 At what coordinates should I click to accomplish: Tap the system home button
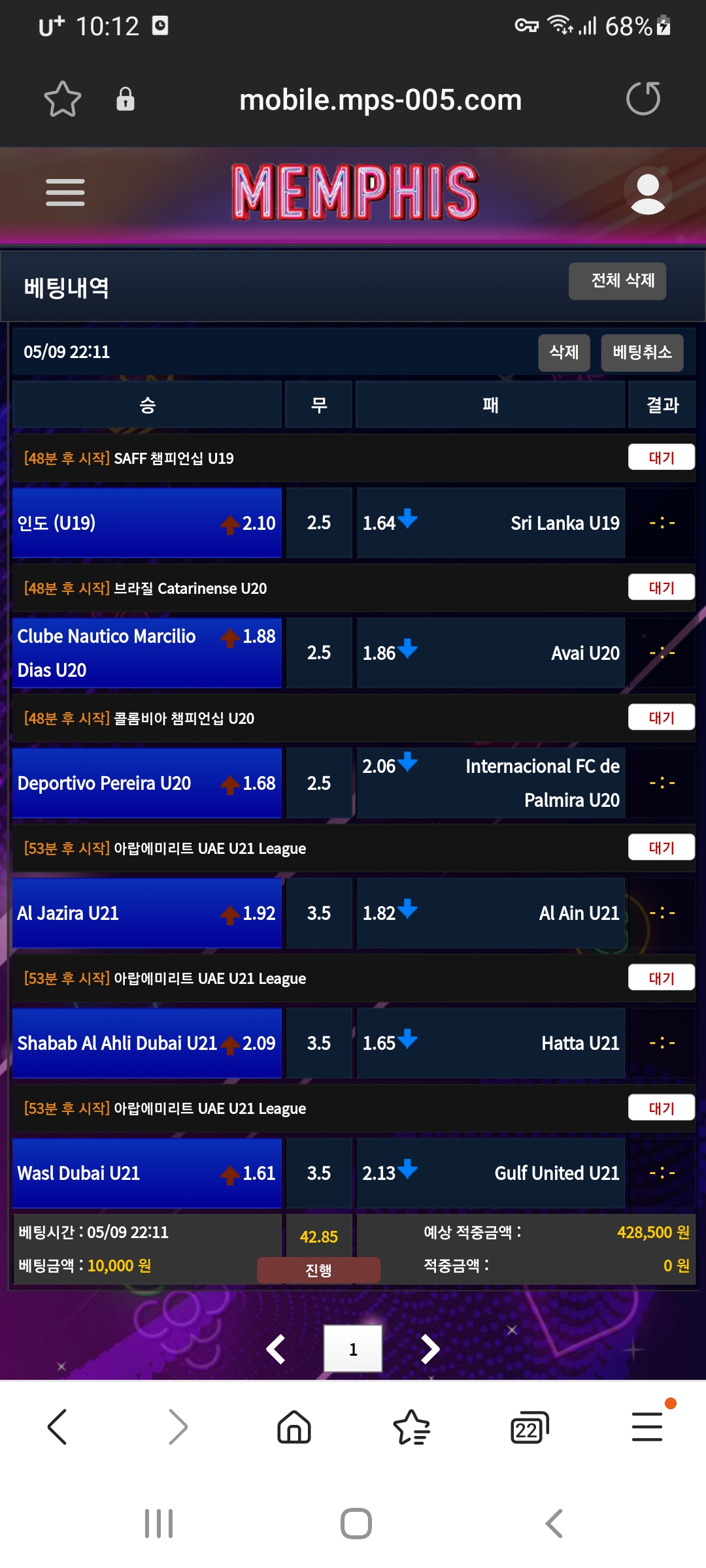point(356,1524)
